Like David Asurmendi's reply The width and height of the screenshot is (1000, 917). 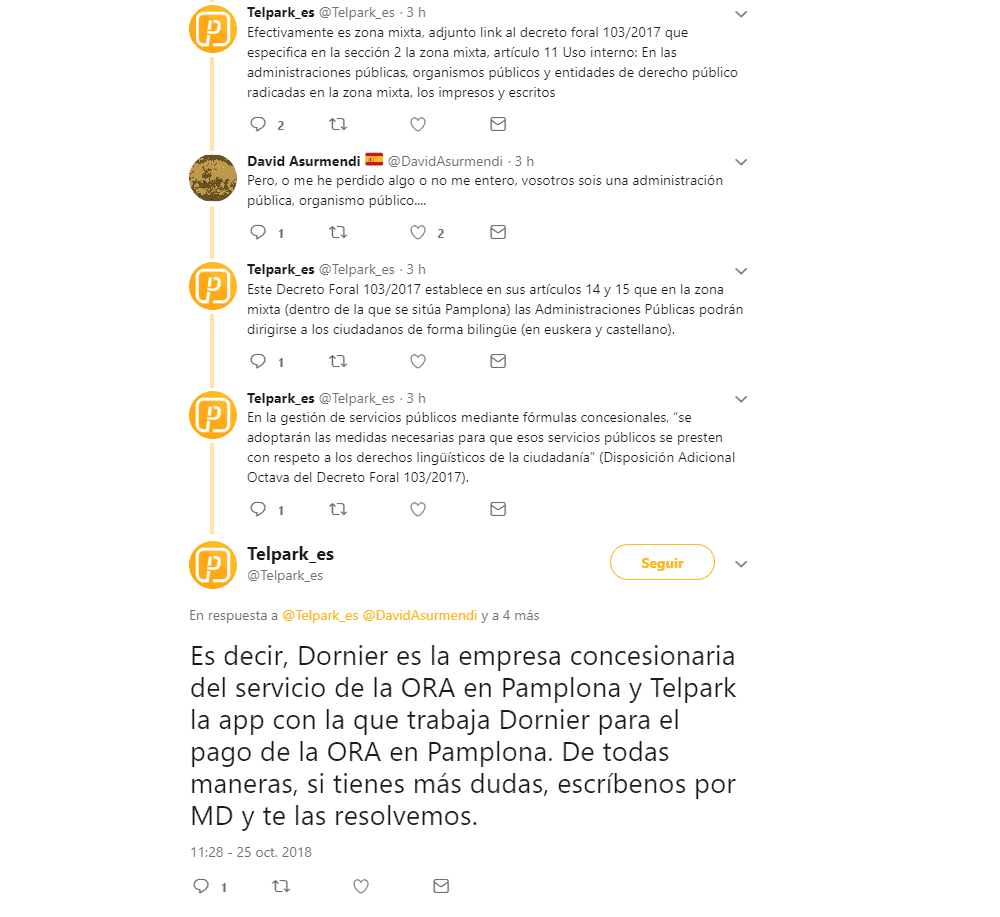tap(418, 233)
